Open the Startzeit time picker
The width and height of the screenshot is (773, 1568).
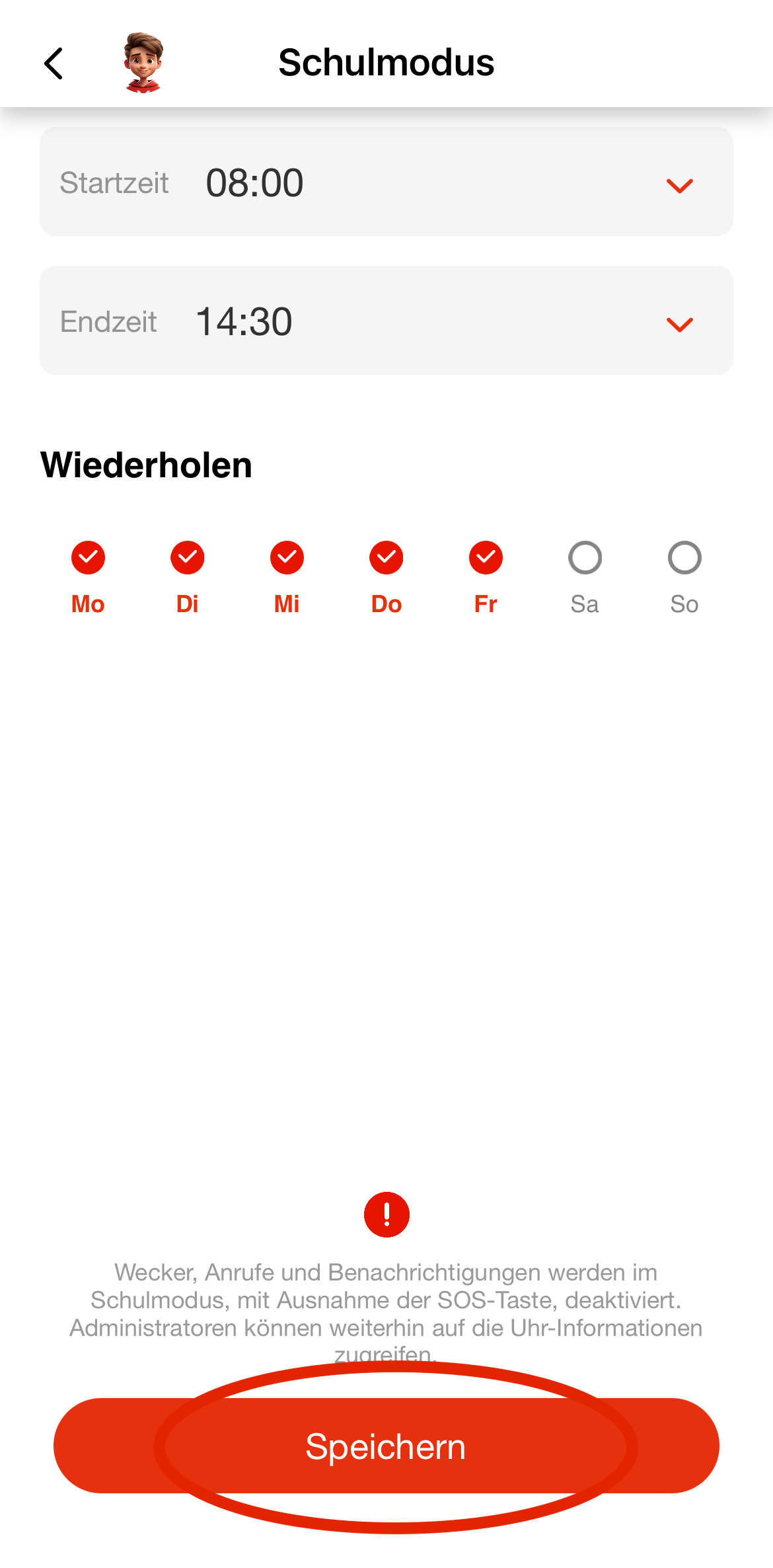(386, 182)
